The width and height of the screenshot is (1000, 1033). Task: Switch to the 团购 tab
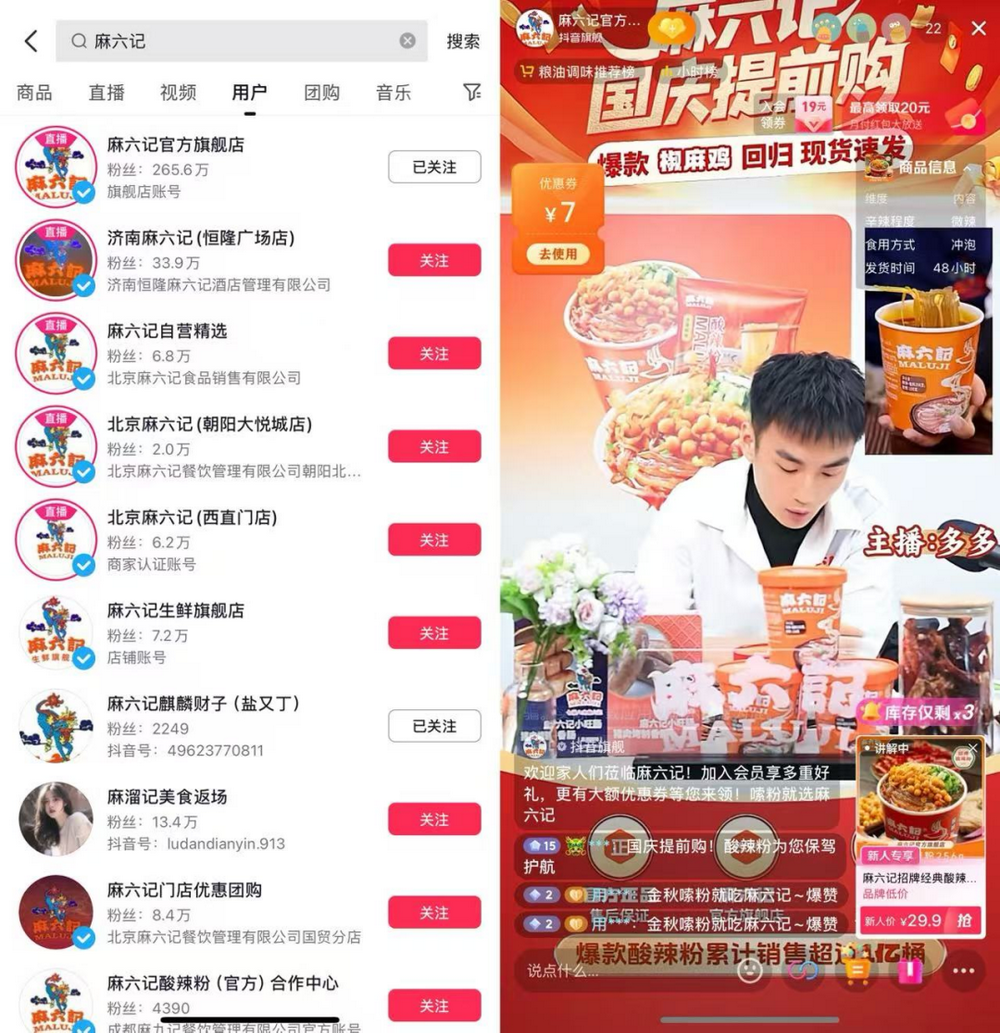pos(322,93)
